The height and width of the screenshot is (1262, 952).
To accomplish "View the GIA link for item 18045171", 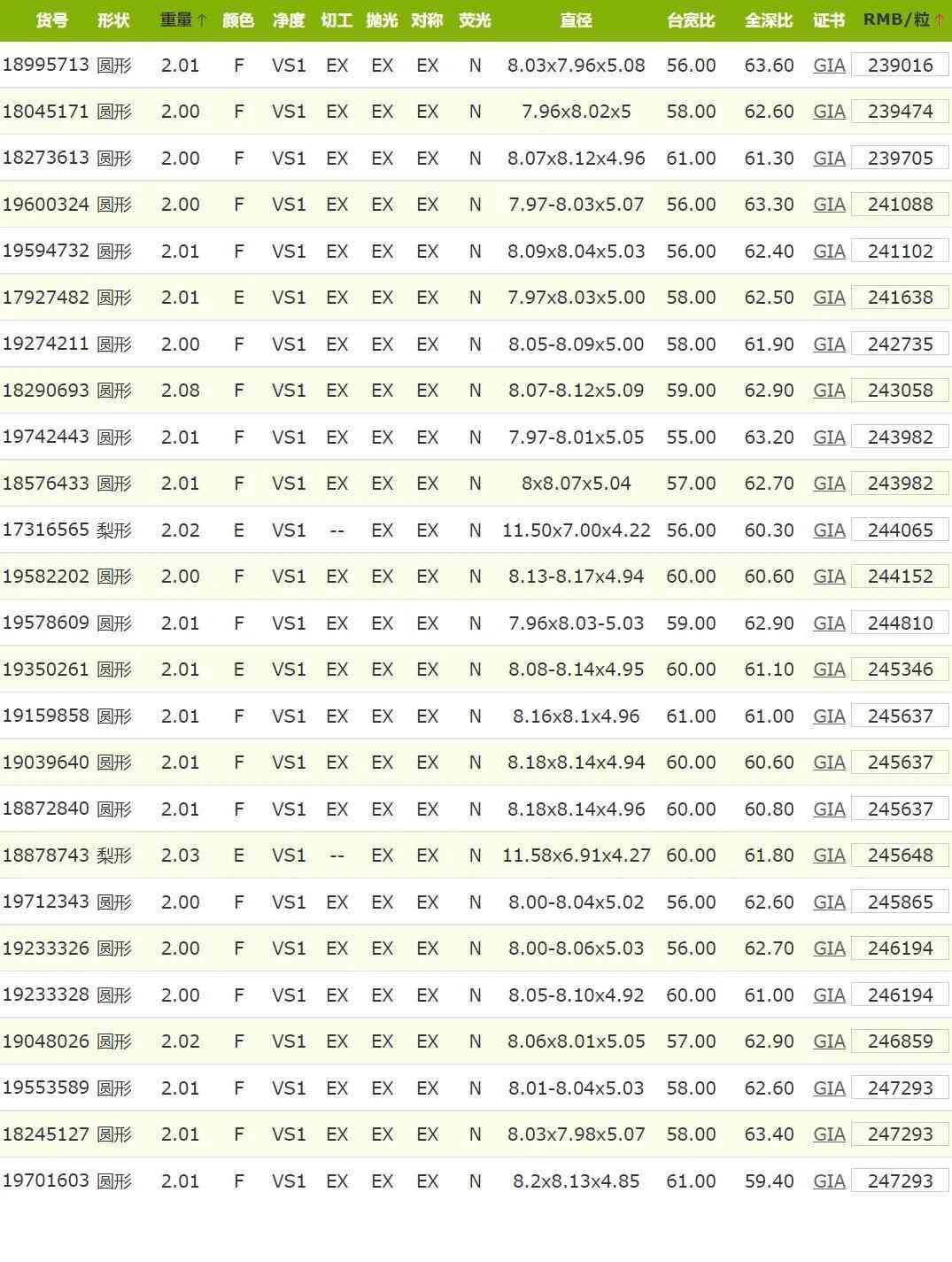I will click(x=829, y=112).
